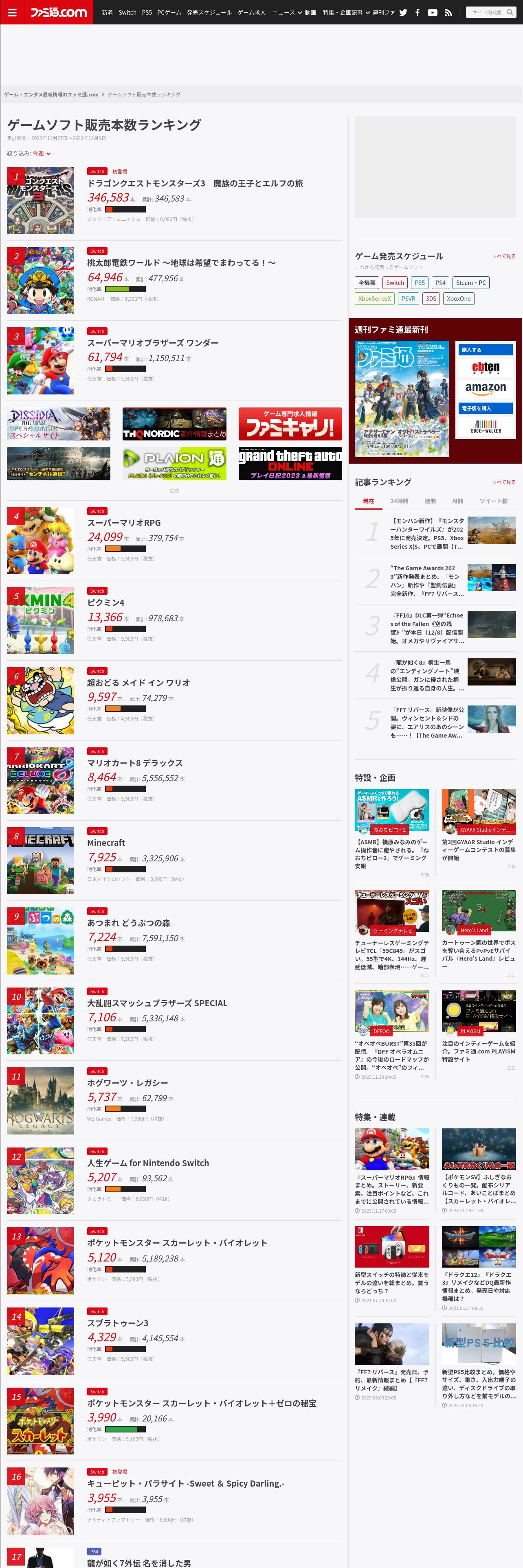Image resolution: width=523 pixels, height=1568 pixels.
Task: Select the XboxSeriesX schedule chip
Action: coord(374,298)
